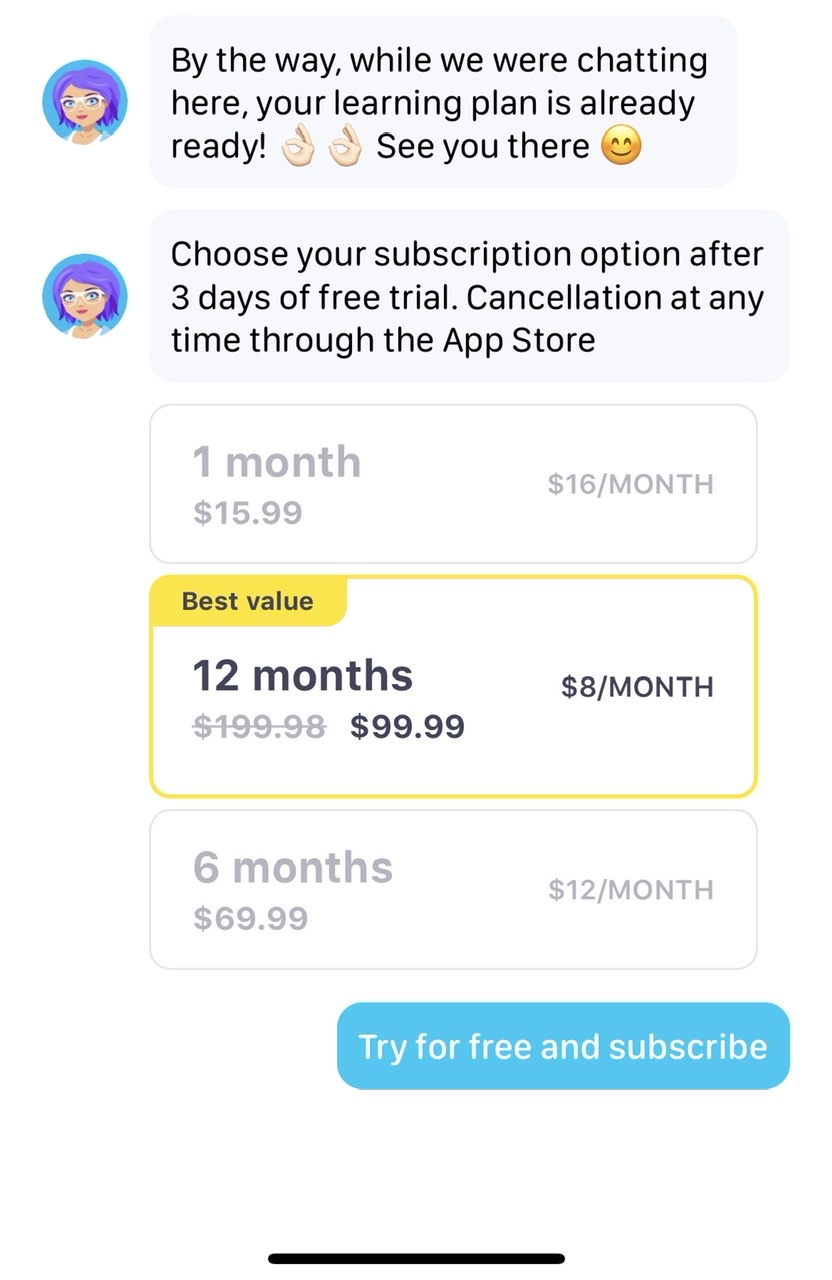Select the 1 month subscription plan
The image size is (832, 1280).
[453, 485]
